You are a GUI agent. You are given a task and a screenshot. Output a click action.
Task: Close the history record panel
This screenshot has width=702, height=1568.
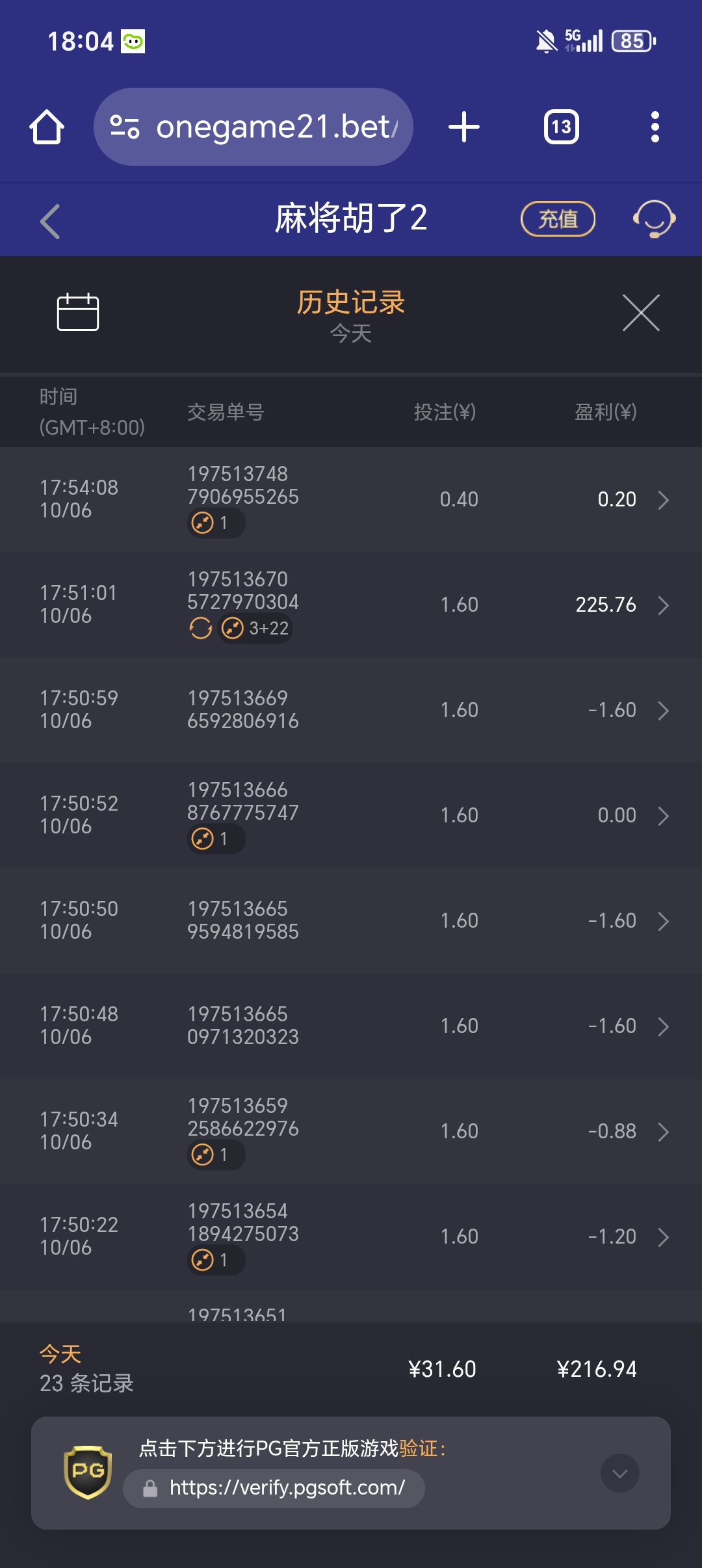pyautogui.click(x=641, y=312)
